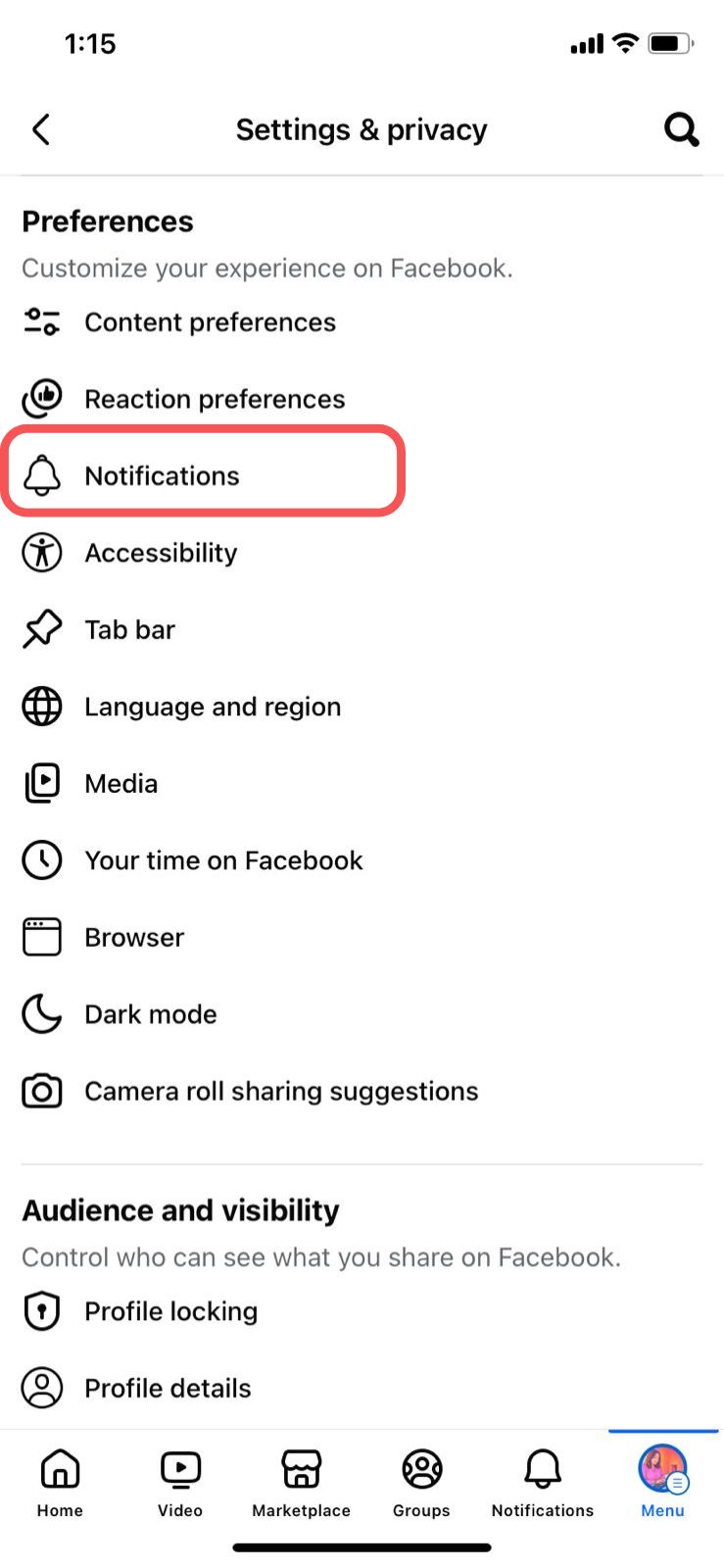Viewport: 724px width, 1568px height.
Task: Open Language and region
Action: click(362, 707)
